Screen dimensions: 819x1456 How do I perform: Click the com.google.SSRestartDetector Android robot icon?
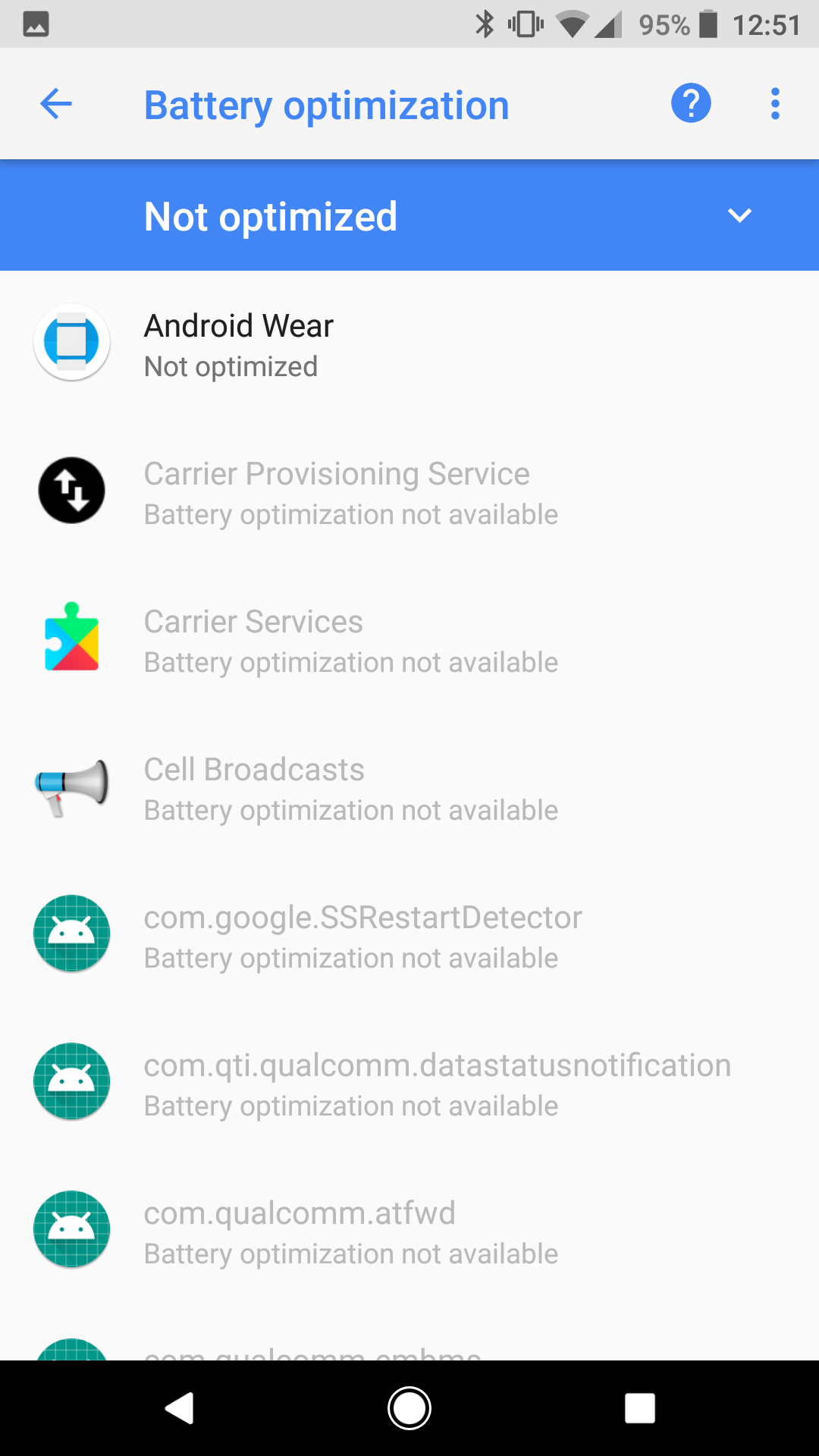click(x=71, y=934)
